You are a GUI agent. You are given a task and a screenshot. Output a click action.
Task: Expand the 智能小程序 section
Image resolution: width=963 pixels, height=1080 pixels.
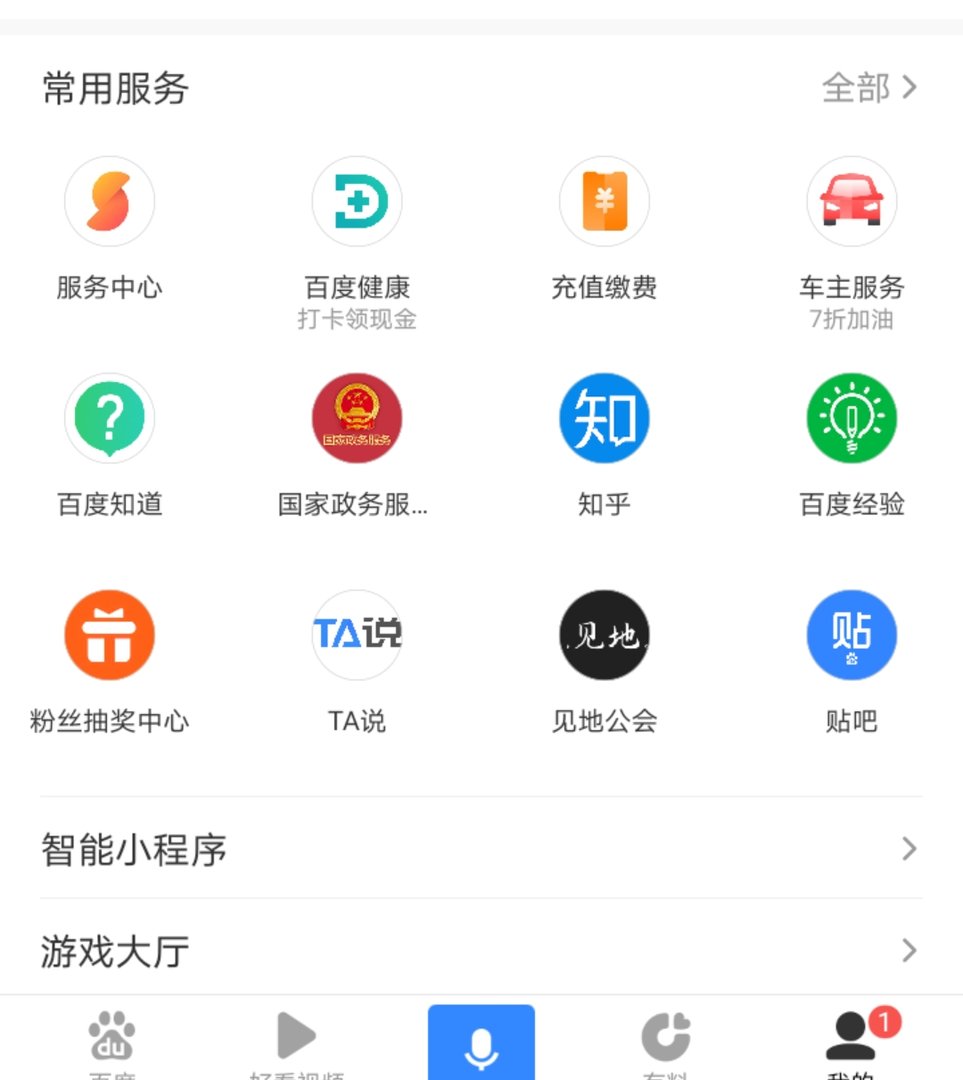[480, 849]
